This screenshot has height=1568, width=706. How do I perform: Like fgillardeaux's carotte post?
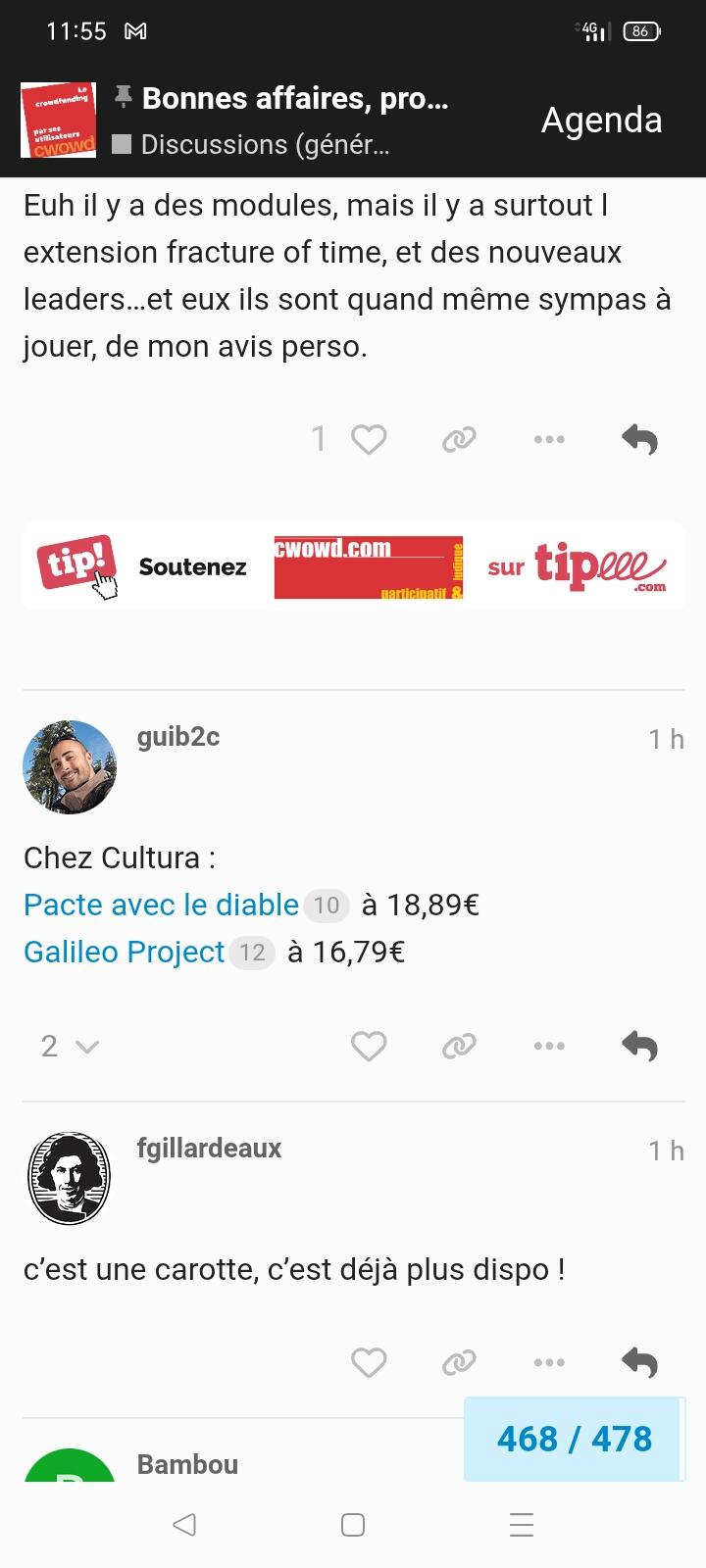(x=369, y=1362)
